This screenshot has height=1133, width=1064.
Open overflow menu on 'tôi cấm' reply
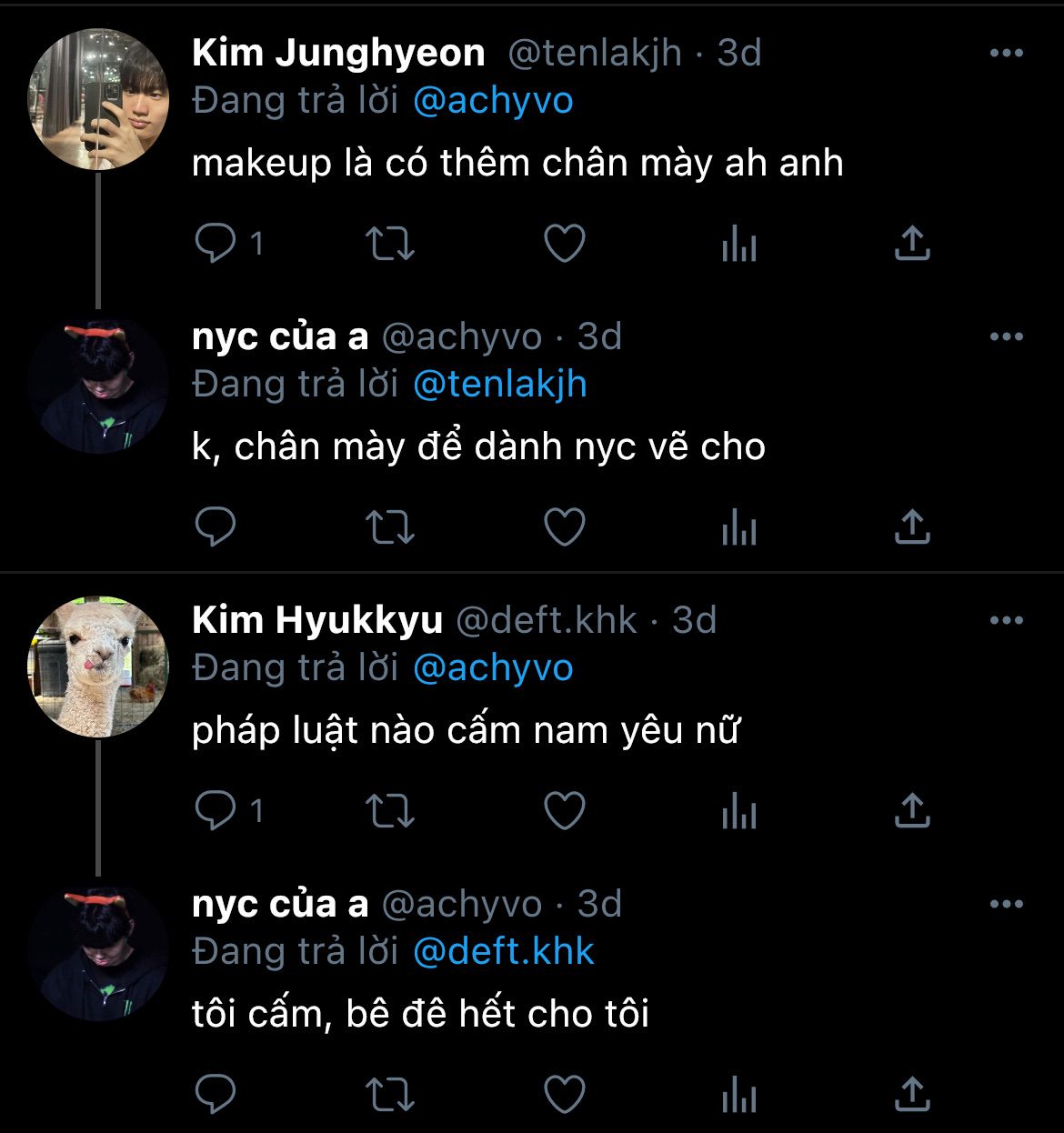tap(1006, 905)
